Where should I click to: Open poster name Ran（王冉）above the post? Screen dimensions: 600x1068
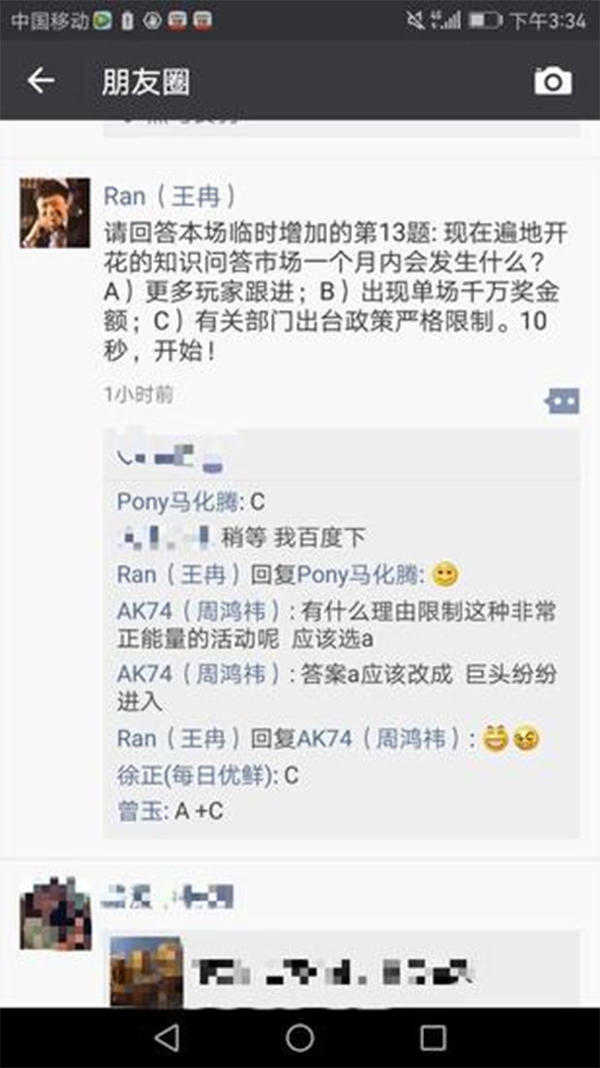[170, 196]
